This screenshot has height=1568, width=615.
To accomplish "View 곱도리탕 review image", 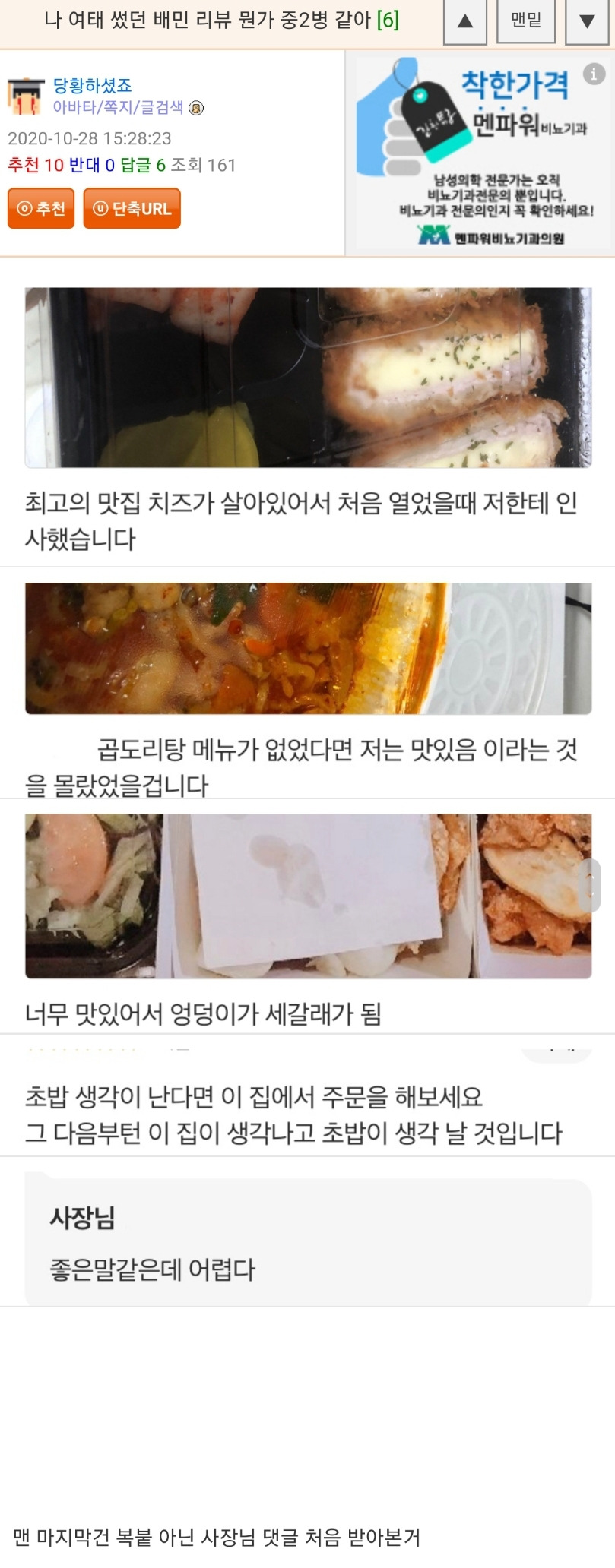I will tap(308, 648).
